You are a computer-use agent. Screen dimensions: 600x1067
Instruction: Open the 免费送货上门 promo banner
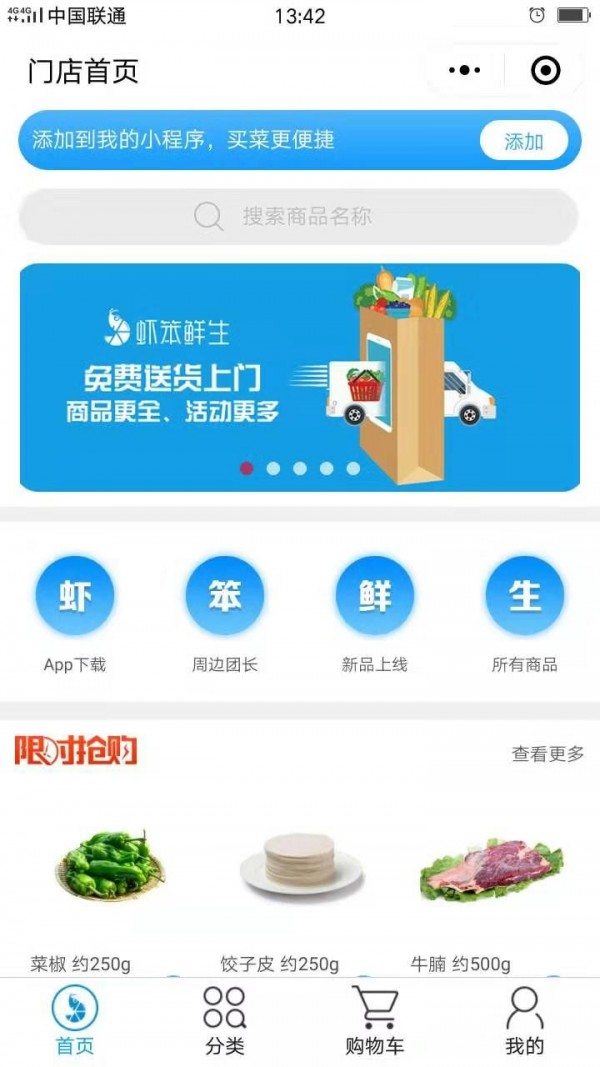(x=299, y=377)
